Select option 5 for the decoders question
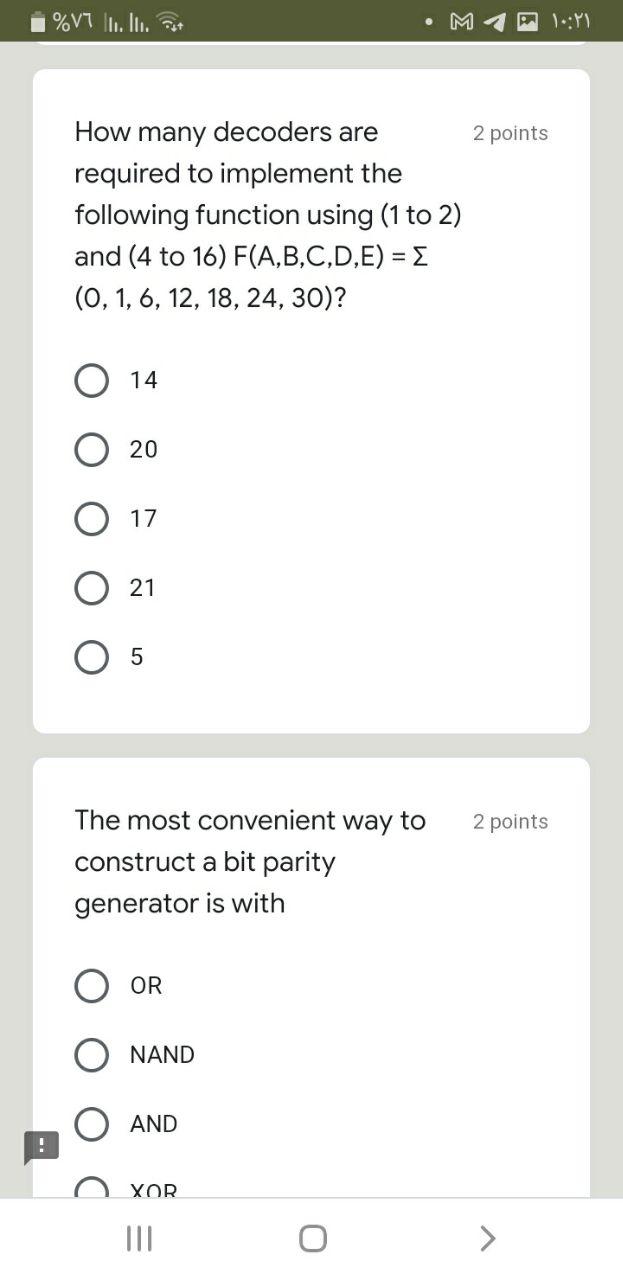This screenshot has width=623, height=1280. pyautogui.click(x=92, y=656)
